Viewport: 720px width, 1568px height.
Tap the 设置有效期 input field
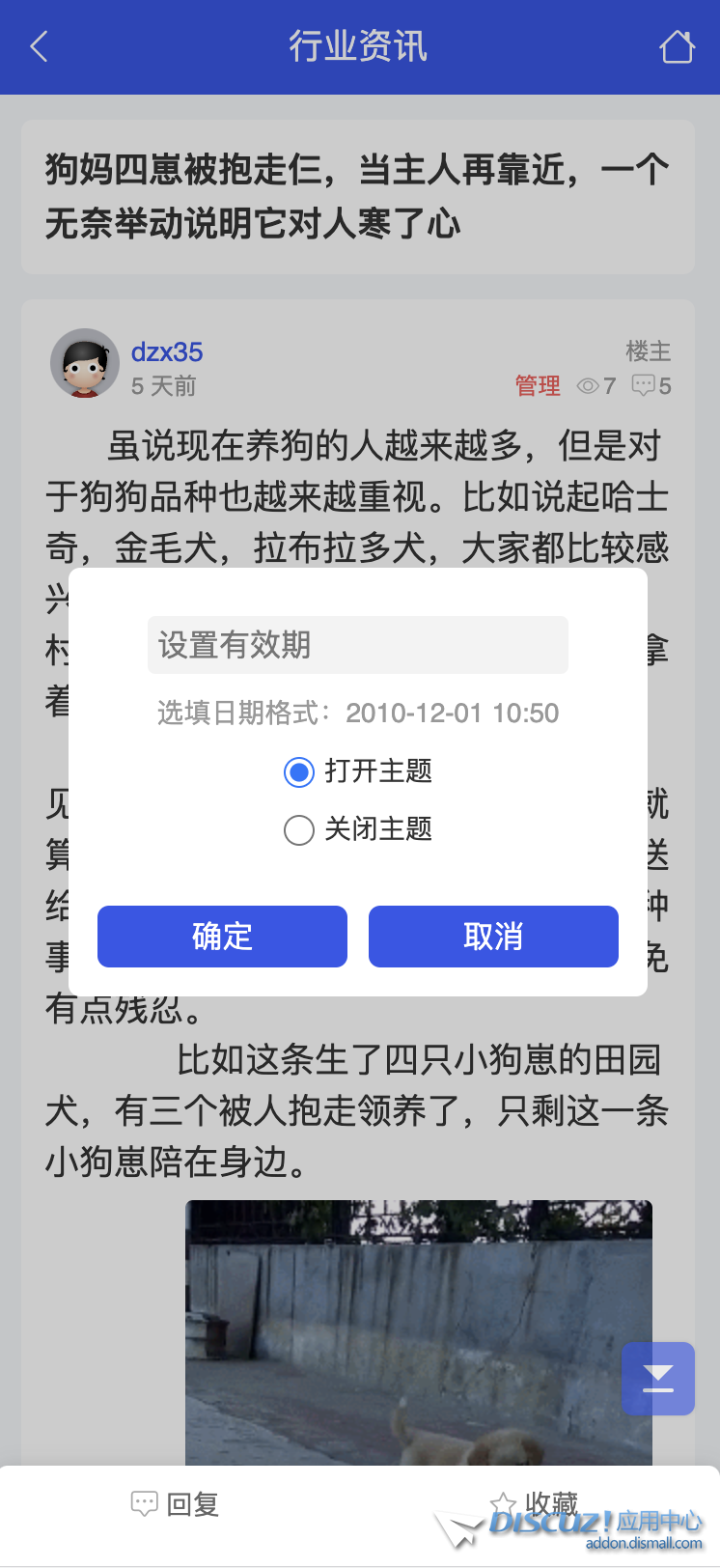click(357, 645)
